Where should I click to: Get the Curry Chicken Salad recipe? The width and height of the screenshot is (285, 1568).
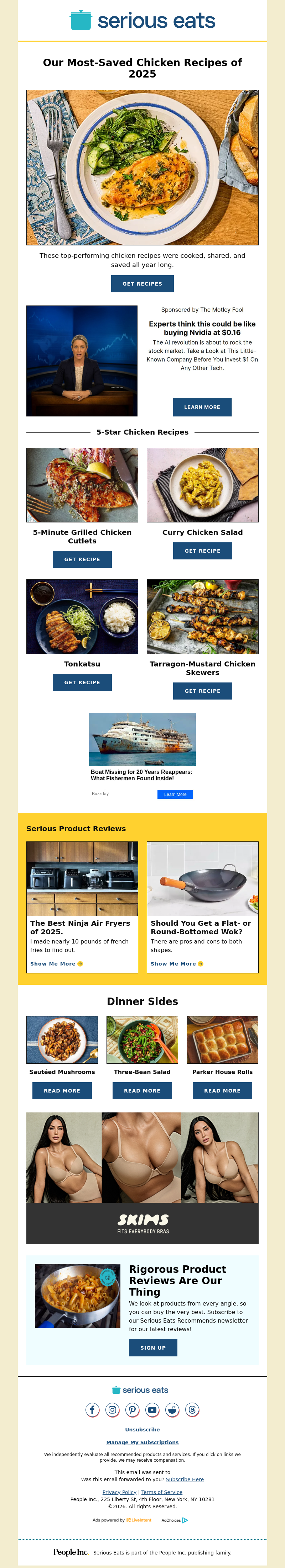(202, 551)
